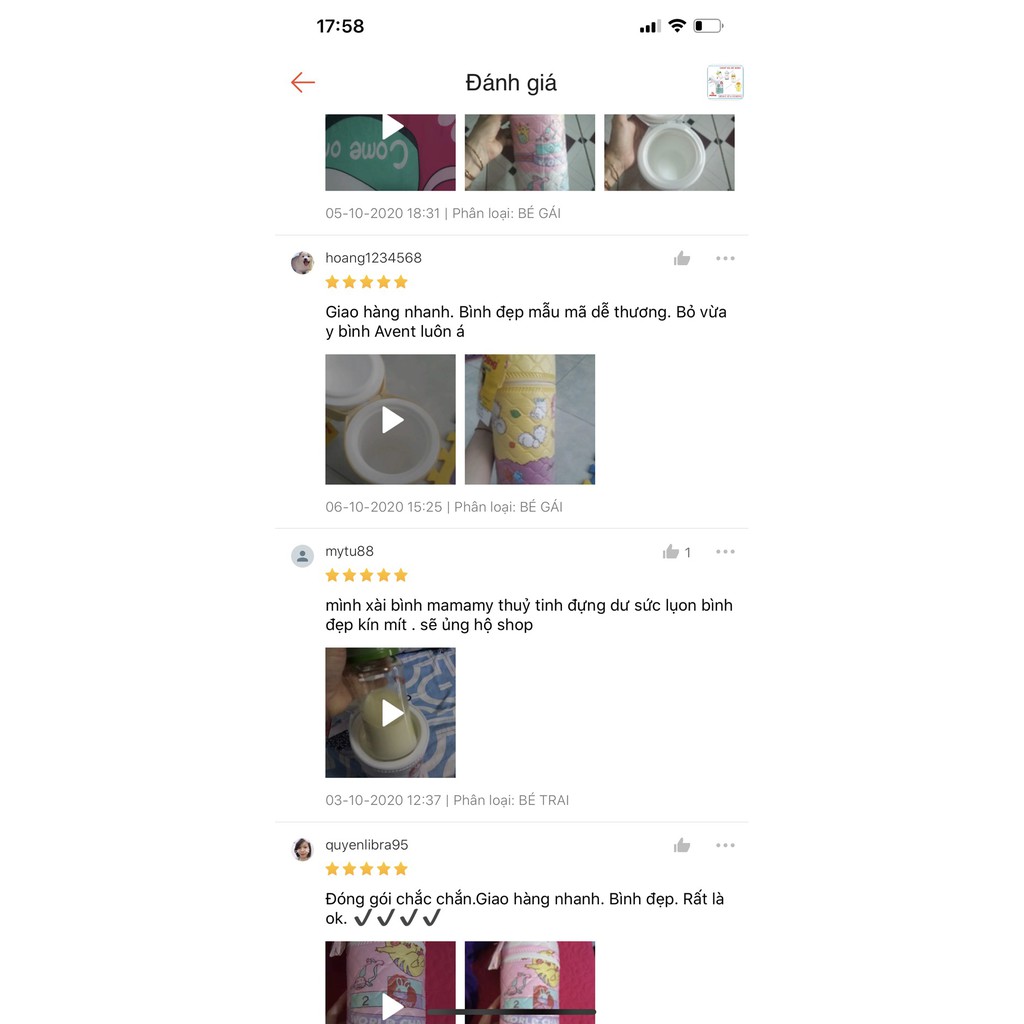Open more options on mytu88's review
The height and width of the screenshot is (1024, 1024).
tap(725, 552)
